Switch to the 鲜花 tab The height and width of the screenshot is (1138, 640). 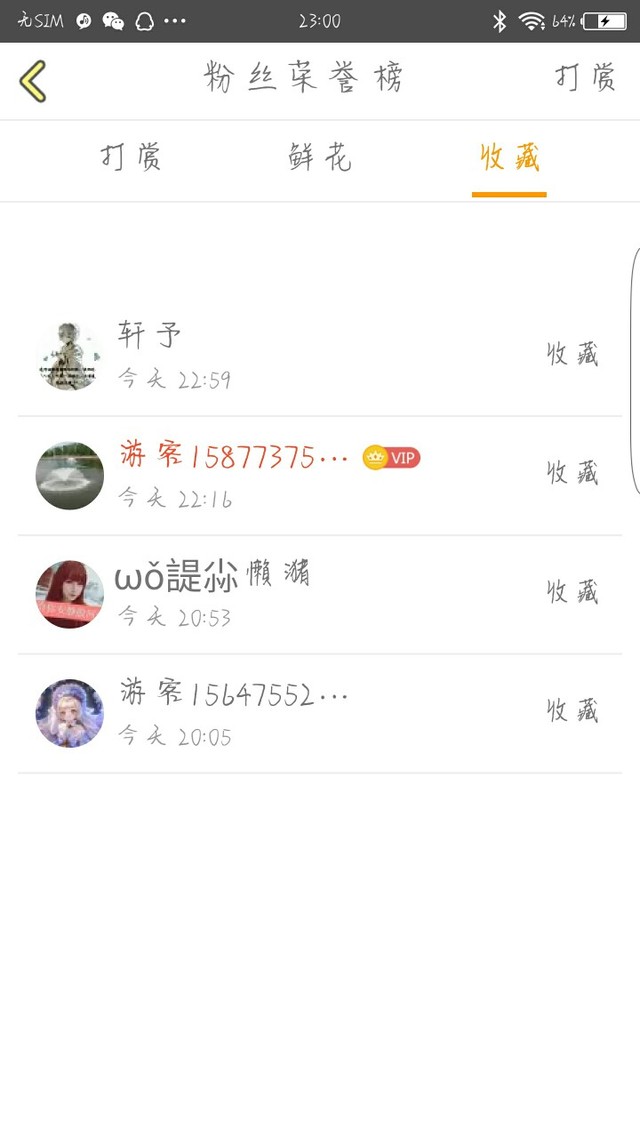[320, 158]
